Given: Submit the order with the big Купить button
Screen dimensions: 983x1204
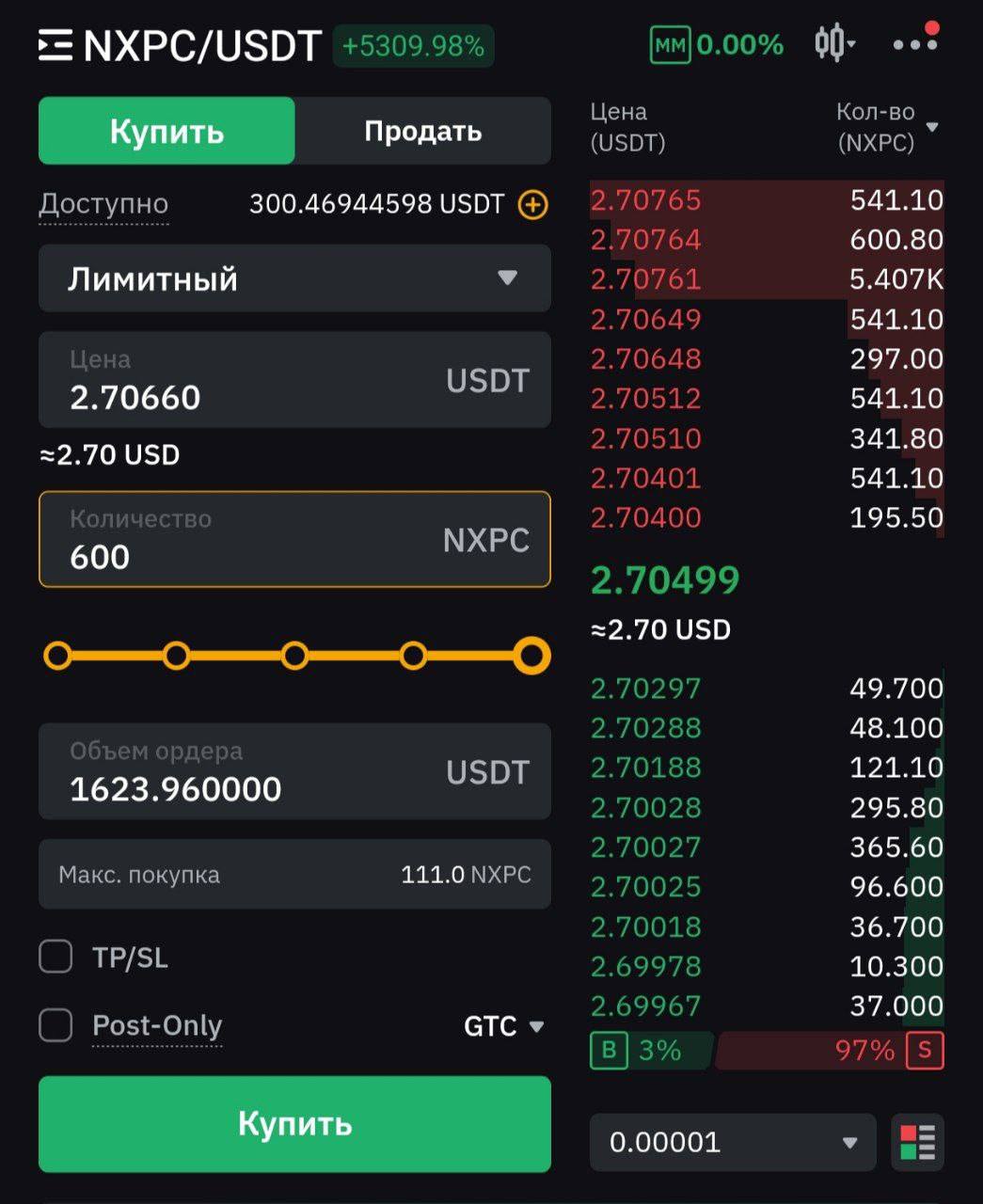Looking at the screenshot, I should click(293, 1124).
